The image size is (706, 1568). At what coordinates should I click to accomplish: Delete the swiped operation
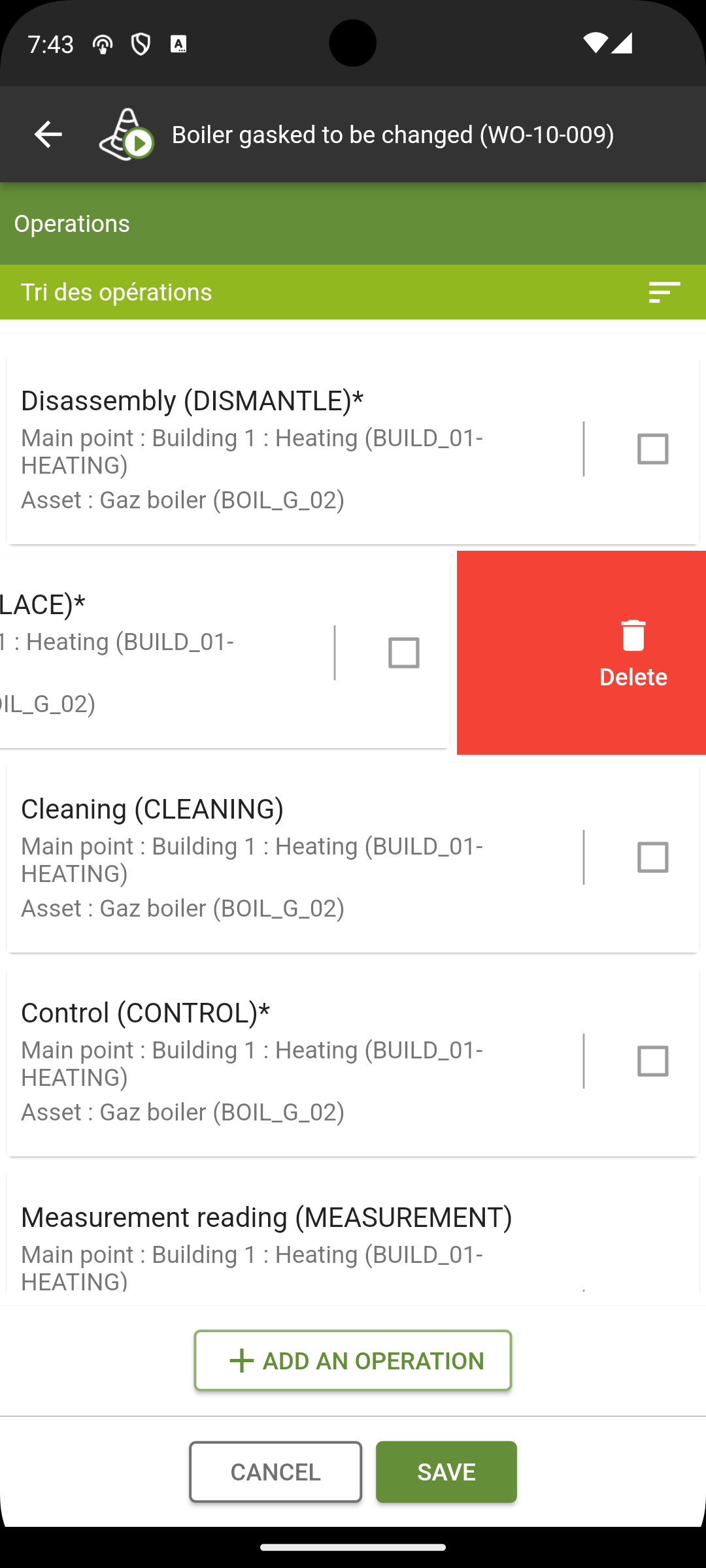(633, 653)
